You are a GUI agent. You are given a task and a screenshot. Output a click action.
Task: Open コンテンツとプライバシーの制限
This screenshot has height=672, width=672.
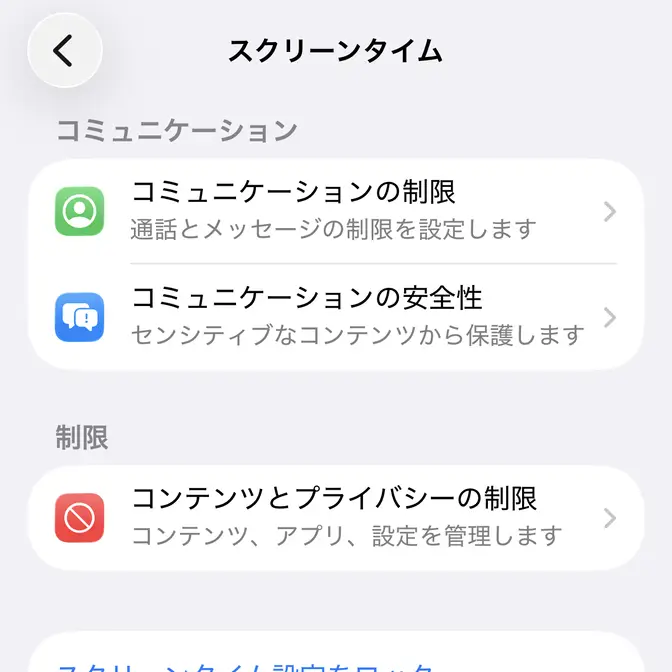(335, 518)
